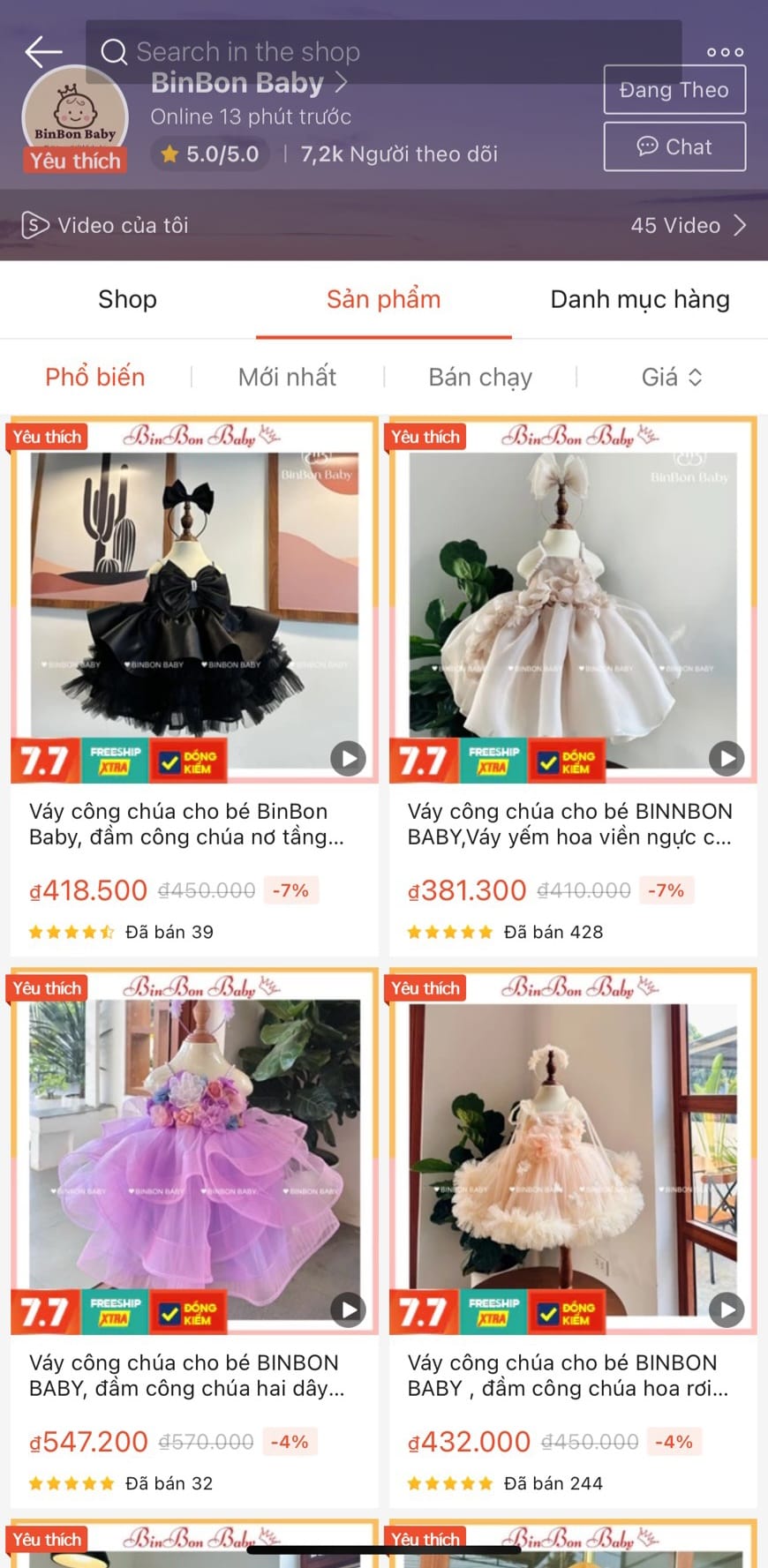Open the peach dress priced ₫432.000
Image resolution: width=768 pixels, height=1568 pixels.
pyautogui.click(x=573, y=1238)
